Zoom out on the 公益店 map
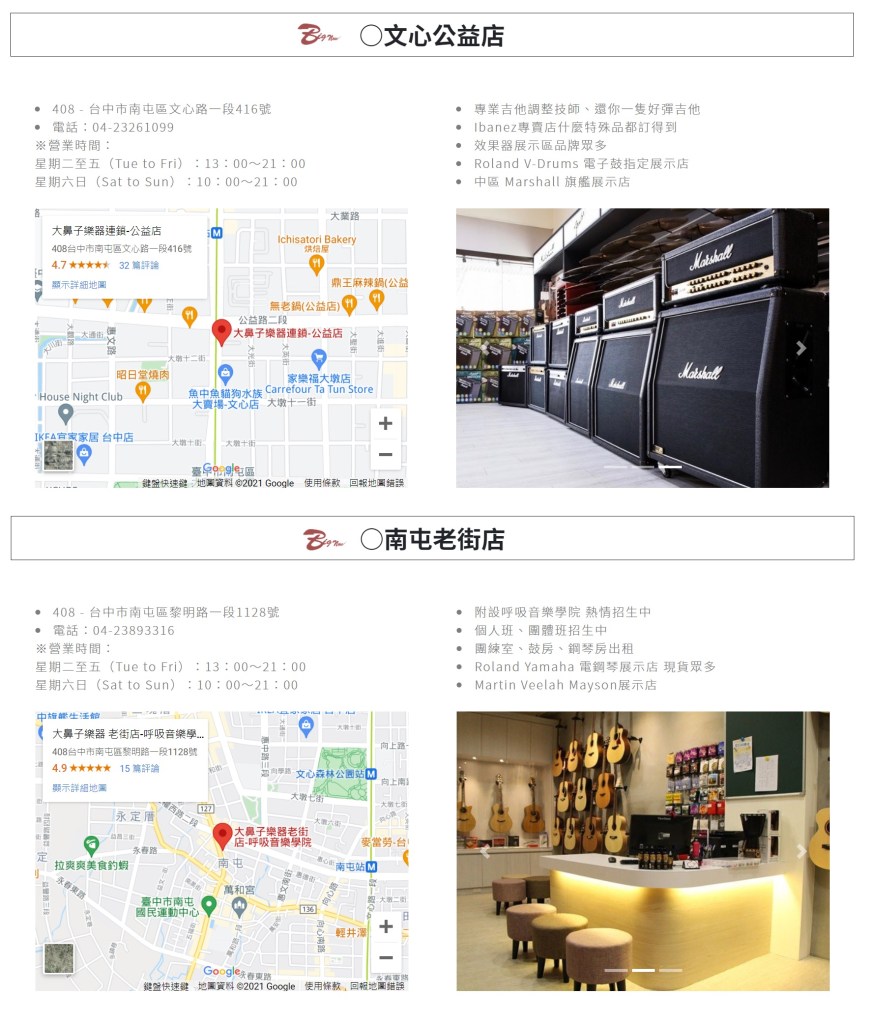Viewport: 873px width, 1023px height. click(385, 454)
